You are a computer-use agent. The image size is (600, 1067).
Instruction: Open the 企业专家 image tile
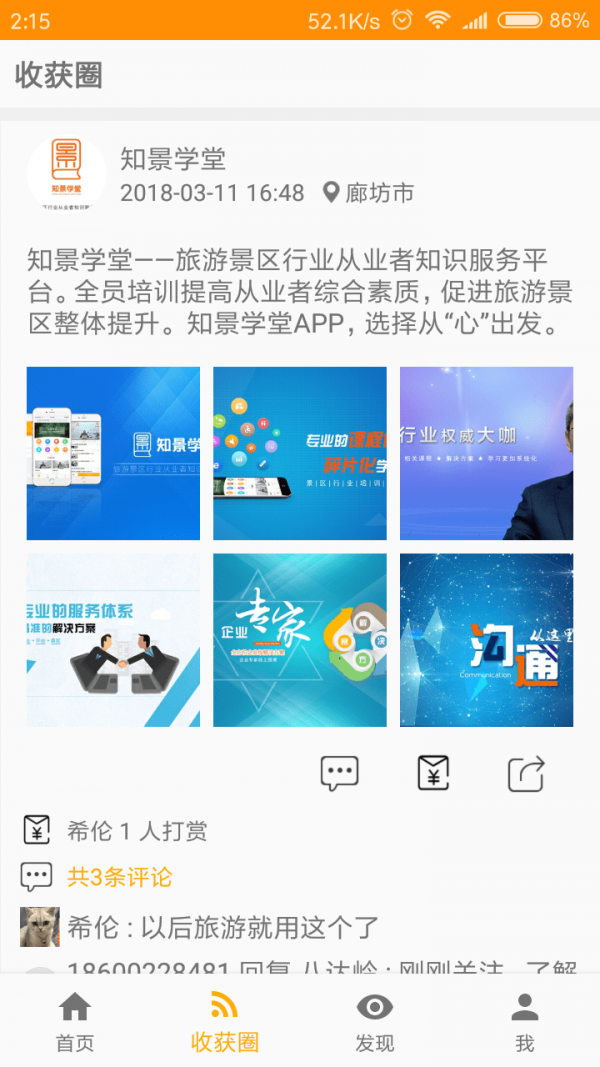point(300,640)
